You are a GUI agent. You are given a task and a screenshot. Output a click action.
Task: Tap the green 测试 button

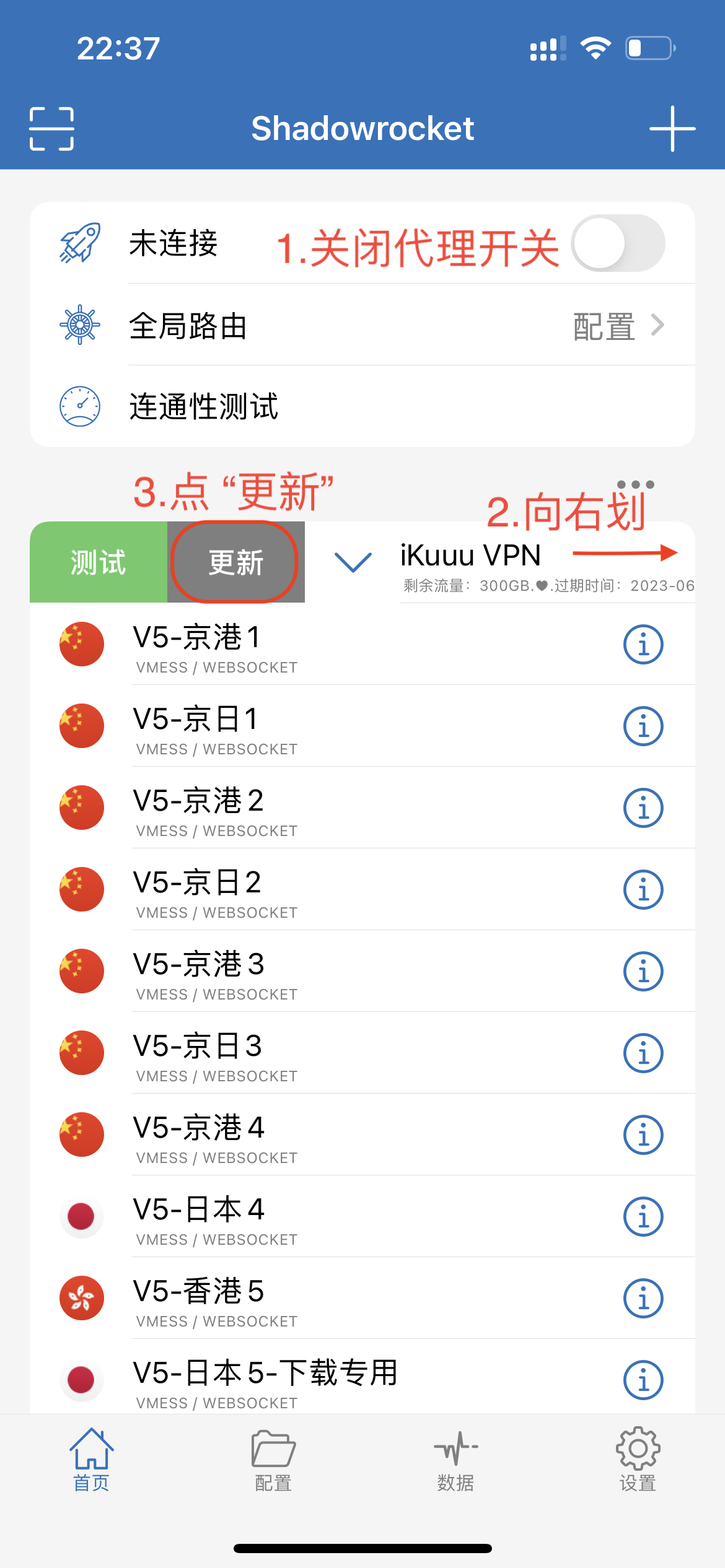pos(99,562)
